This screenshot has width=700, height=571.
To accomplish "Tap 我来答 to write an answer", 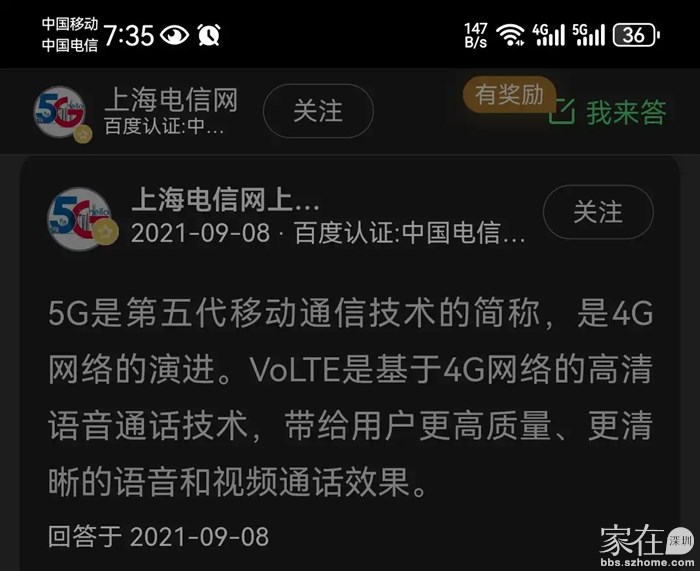I will click(x=608, y=112).
